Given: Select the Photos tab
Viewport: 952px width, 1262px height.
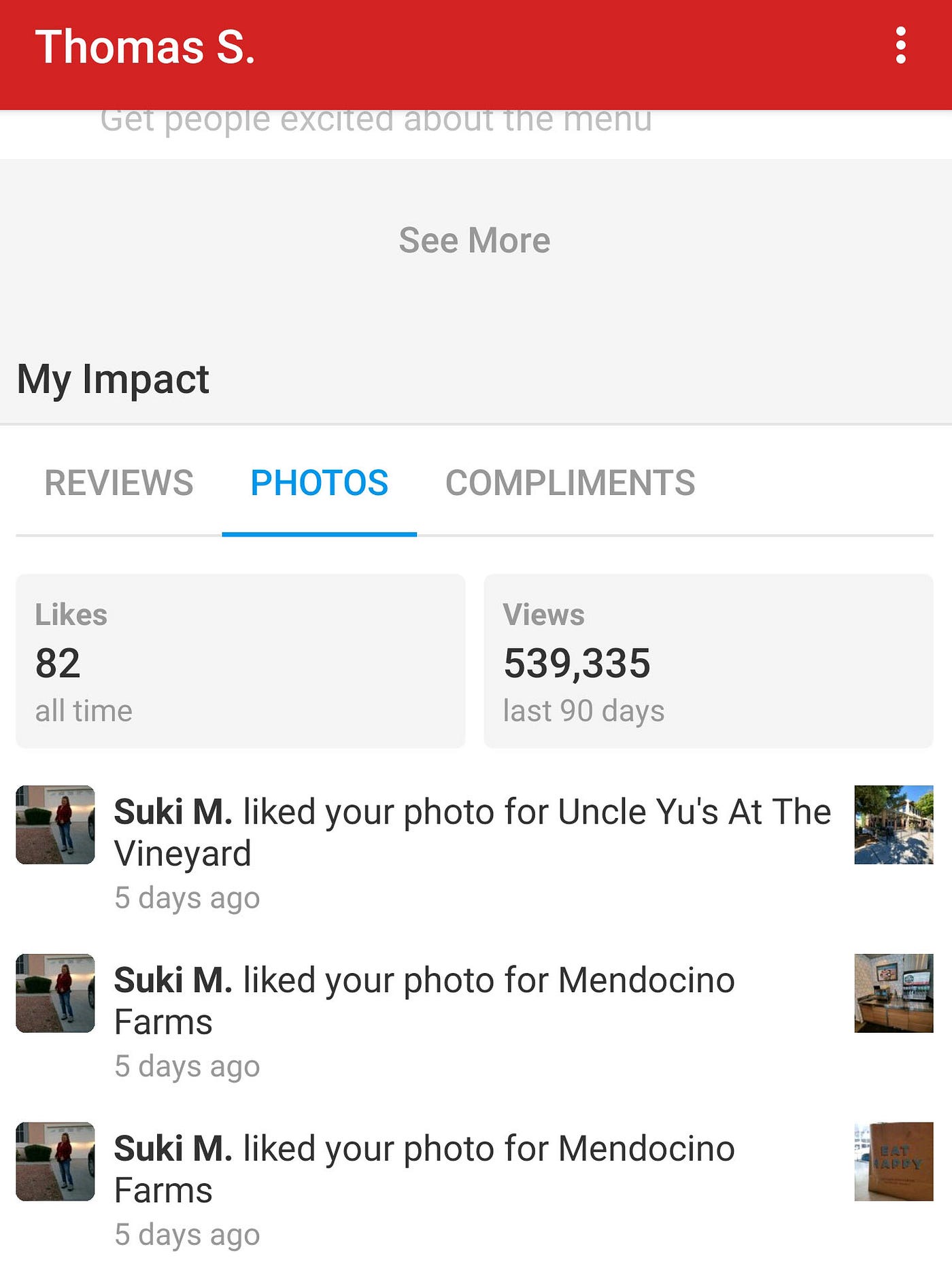Looking at the screenshot, I should click(x=319, y=483).
